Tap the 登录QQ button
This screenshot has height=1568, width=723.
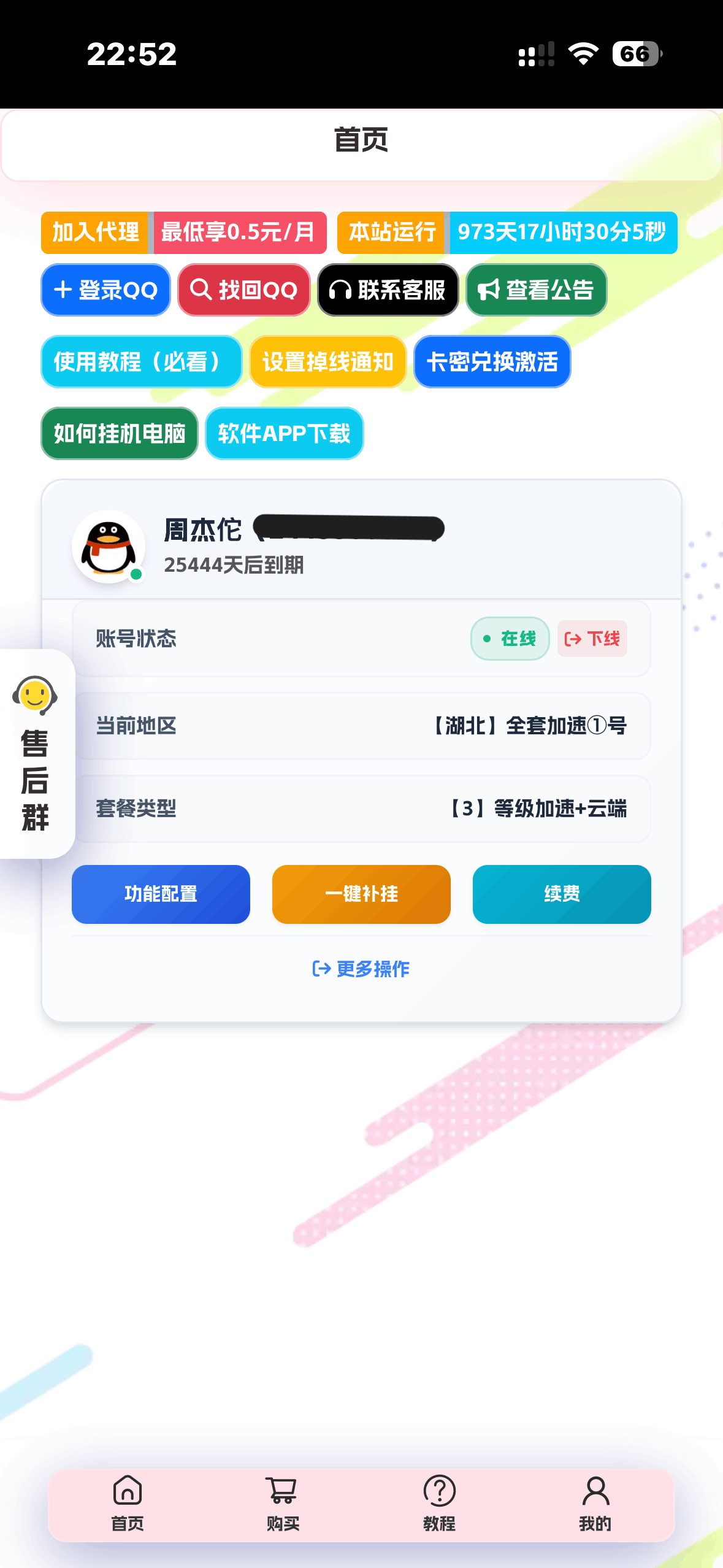(x=105, y=290)
